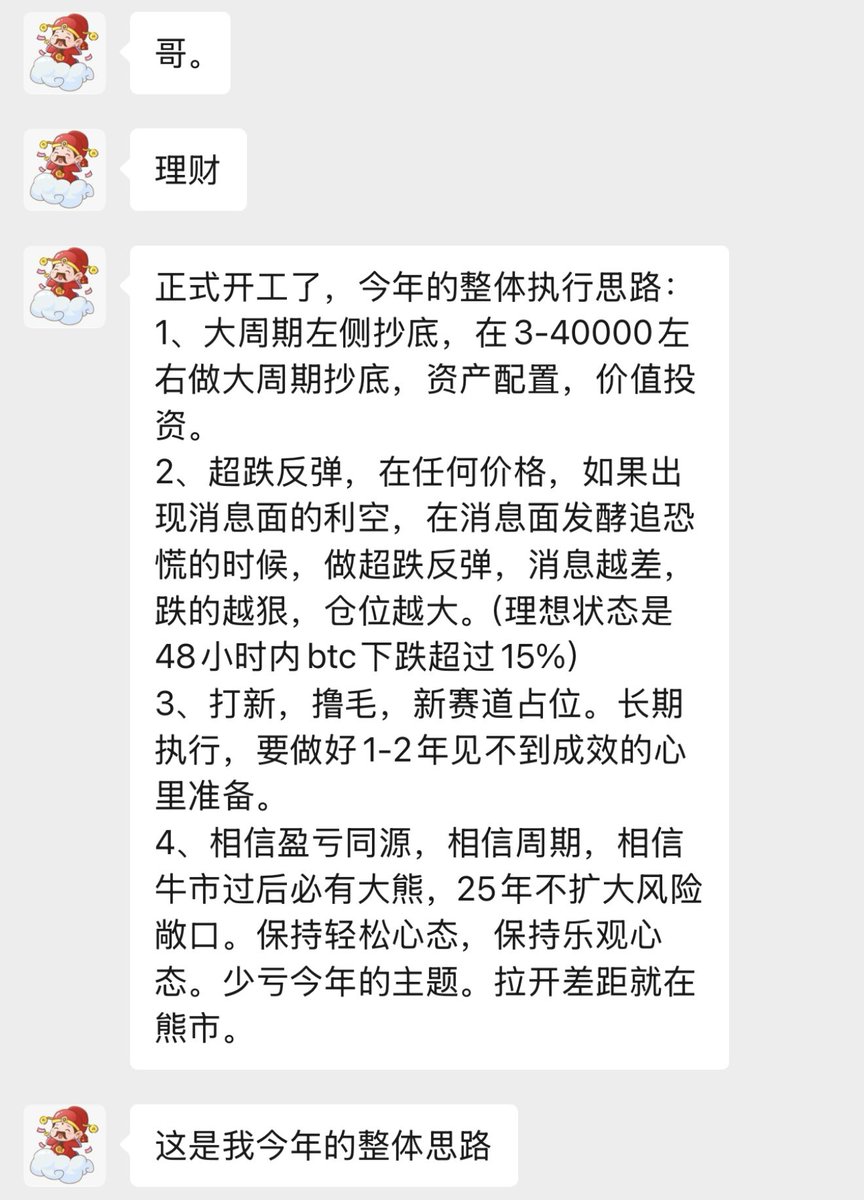Open sender's avatar beside the "哥。" message
The image size is (864, 1200).
(x=65, y=53)
